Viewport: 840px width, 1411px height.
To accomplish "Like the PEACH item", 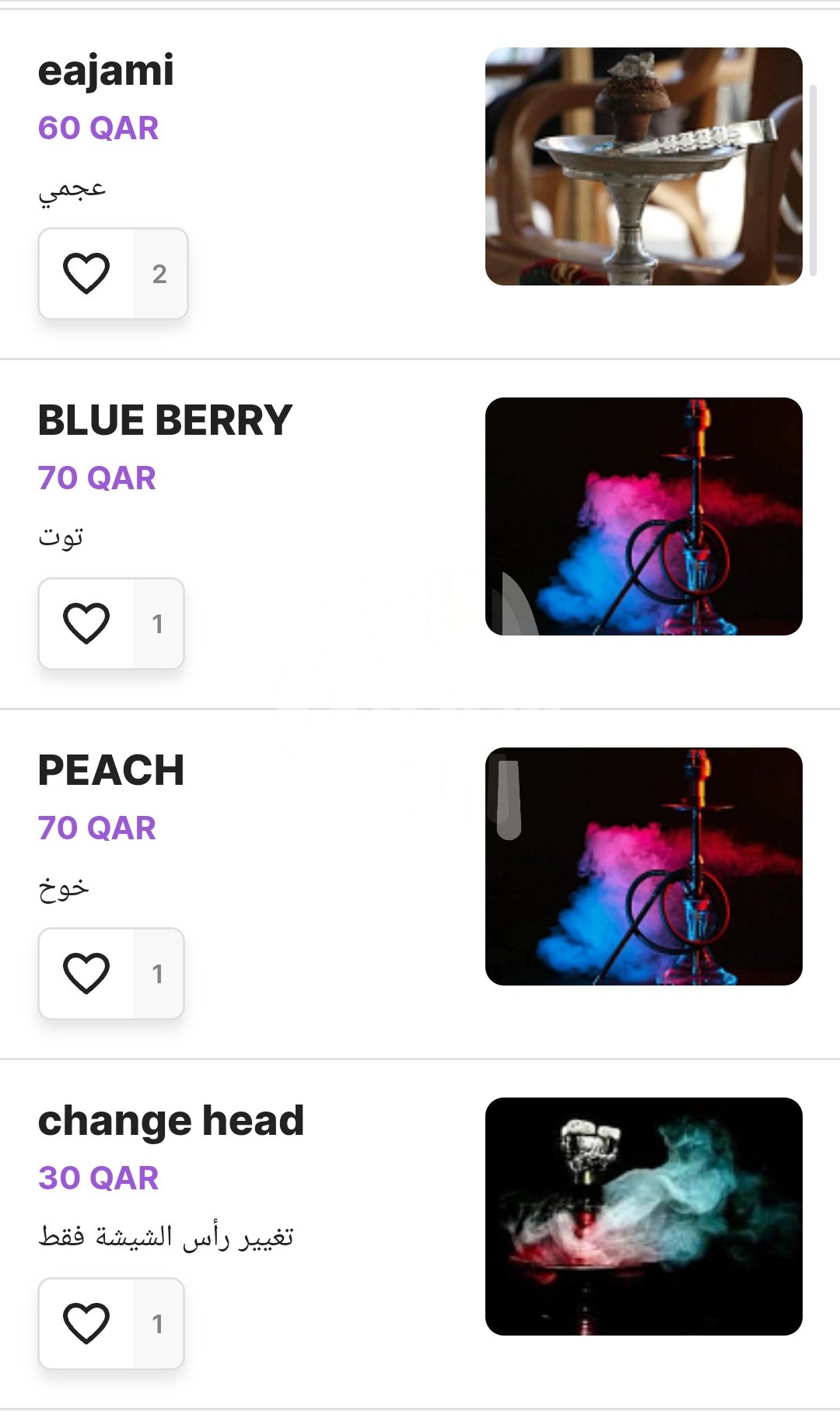I will coord(86,974).
